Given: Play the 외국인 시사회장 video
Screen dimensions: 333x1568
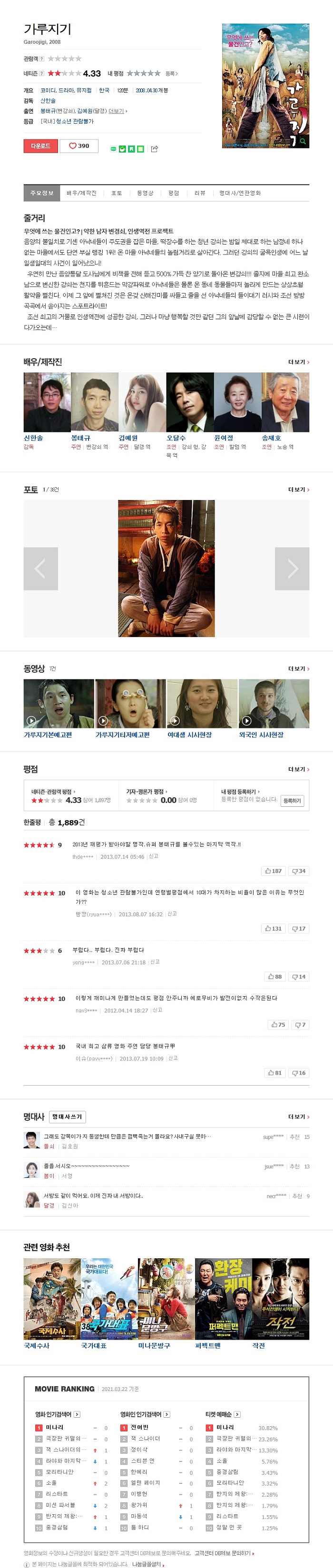Looking at the screenshot, I should 274,704.
